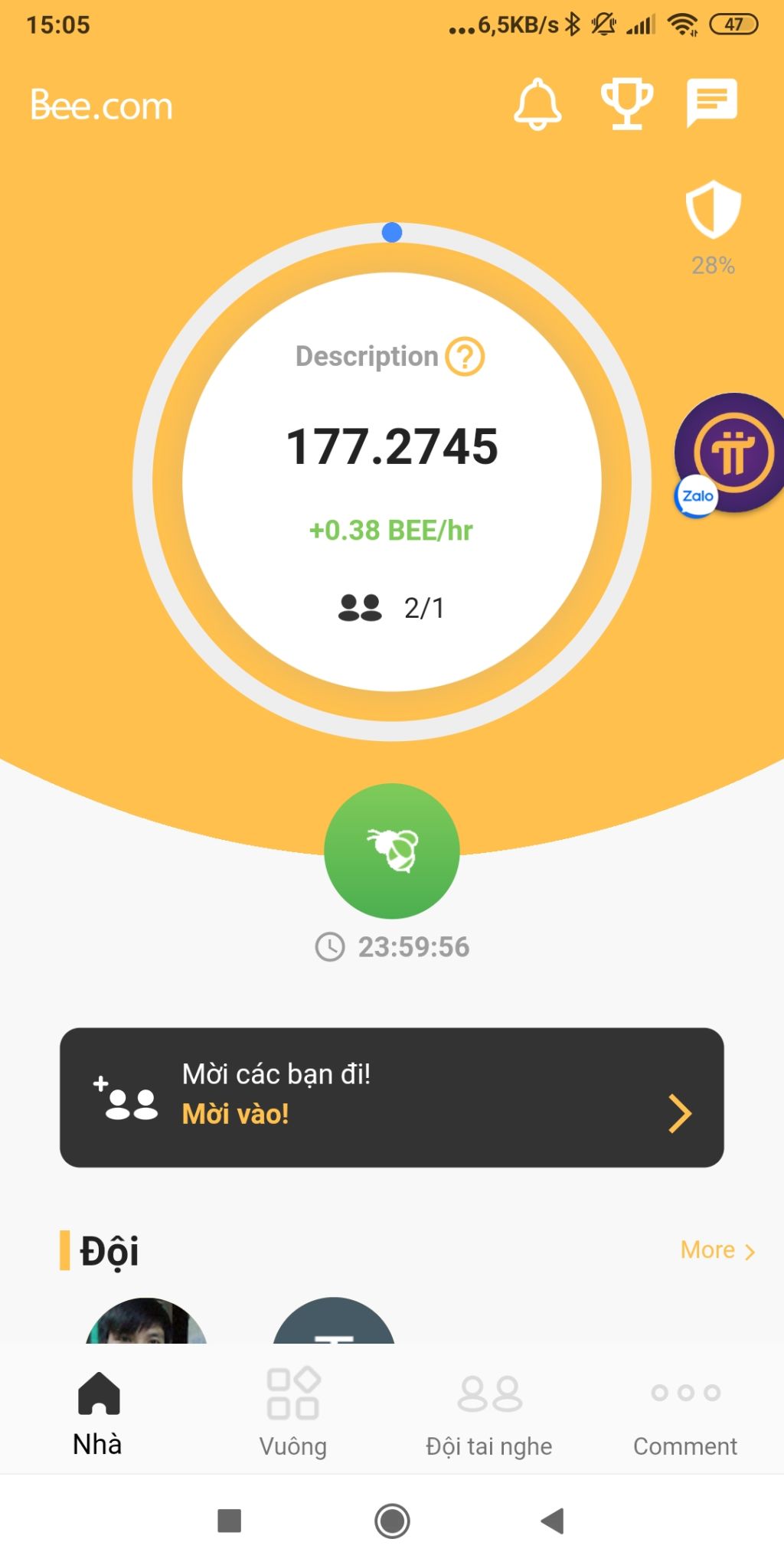The height and width of the screenshot is (1568, 784).
Task: Open the team member avatar with letter T
Action: [x=334, y=1322]
